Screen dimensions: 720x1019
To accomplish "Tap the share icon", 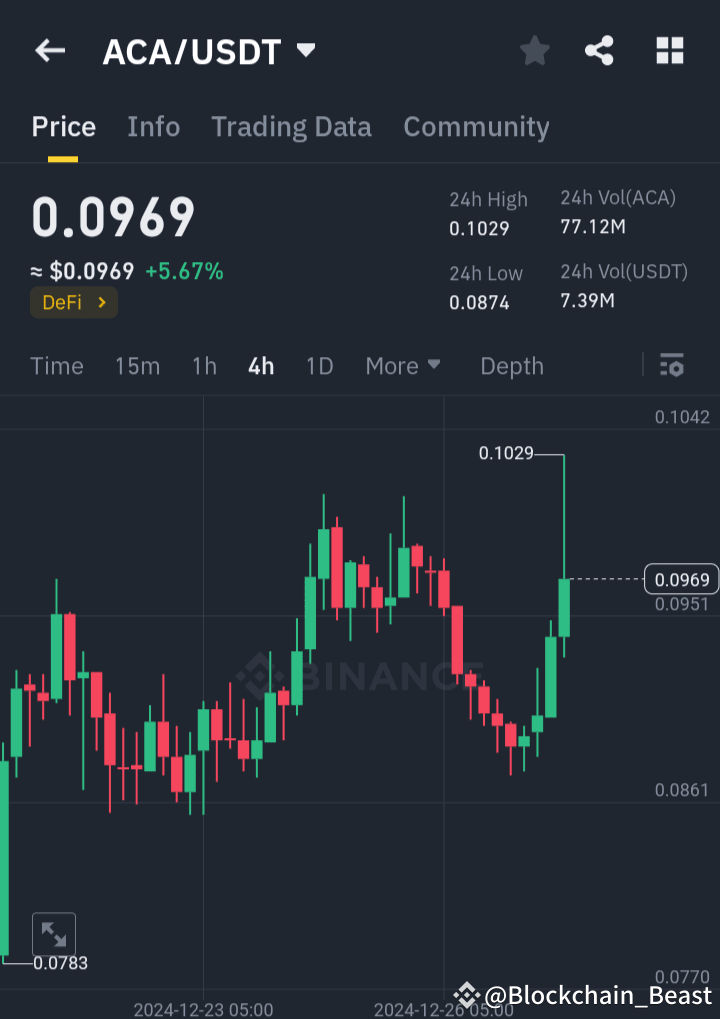I will (x=599, y=51).
